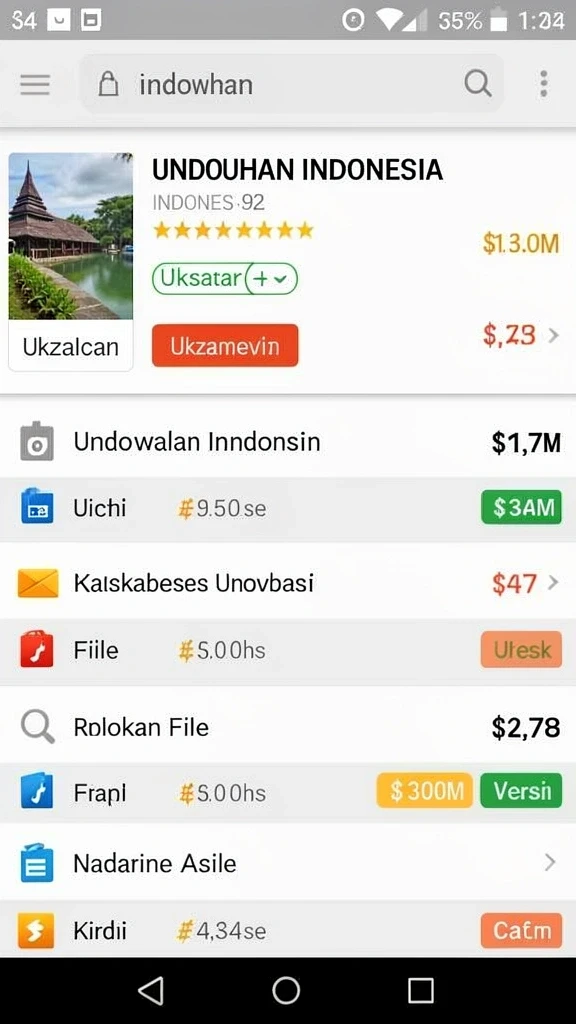Go back with the system back button
The width and height of the screenshot is (576, 1024).
152,991
